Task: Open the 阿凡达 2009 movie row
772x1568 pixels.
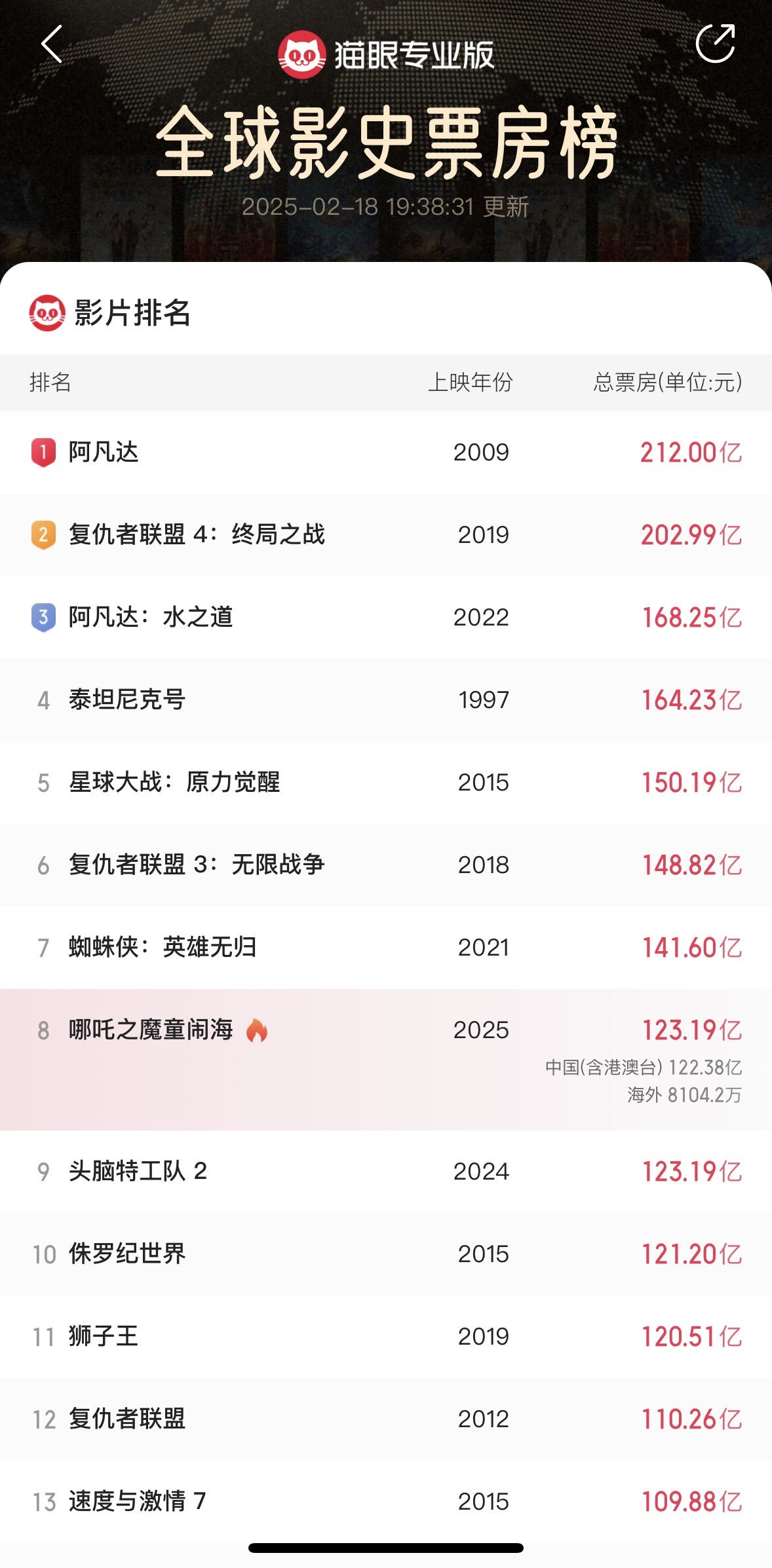Action: (x=104, y=452)
